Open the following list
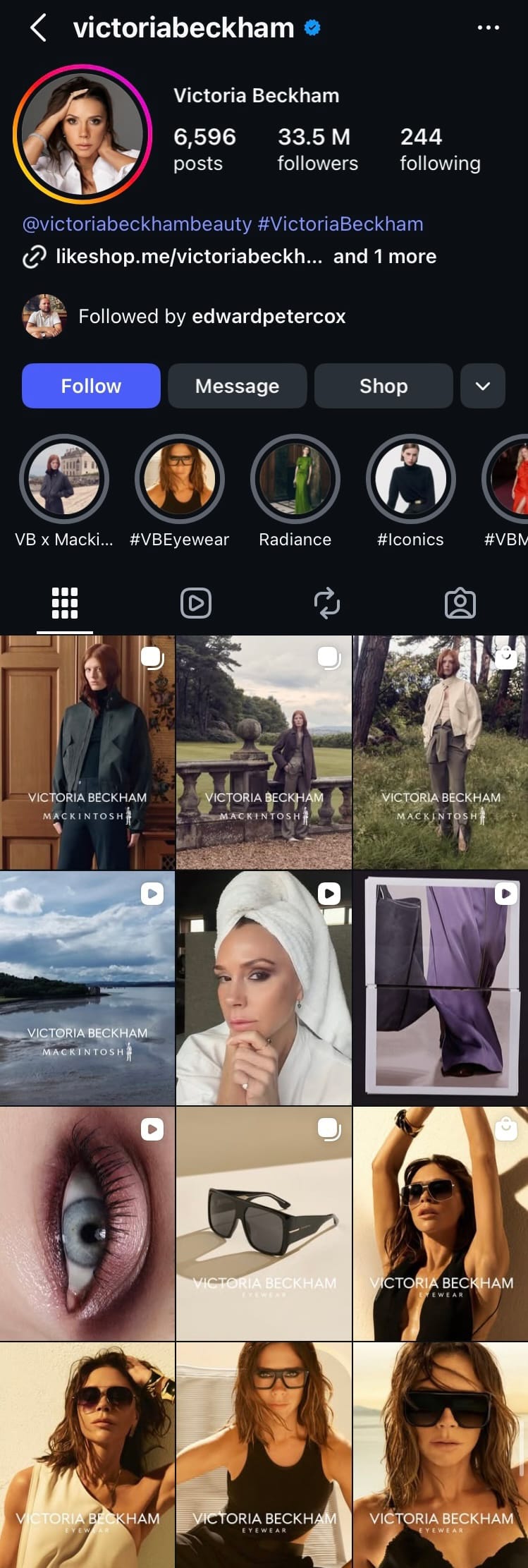Screen dimensions: 528x1568 pos(440,149)
